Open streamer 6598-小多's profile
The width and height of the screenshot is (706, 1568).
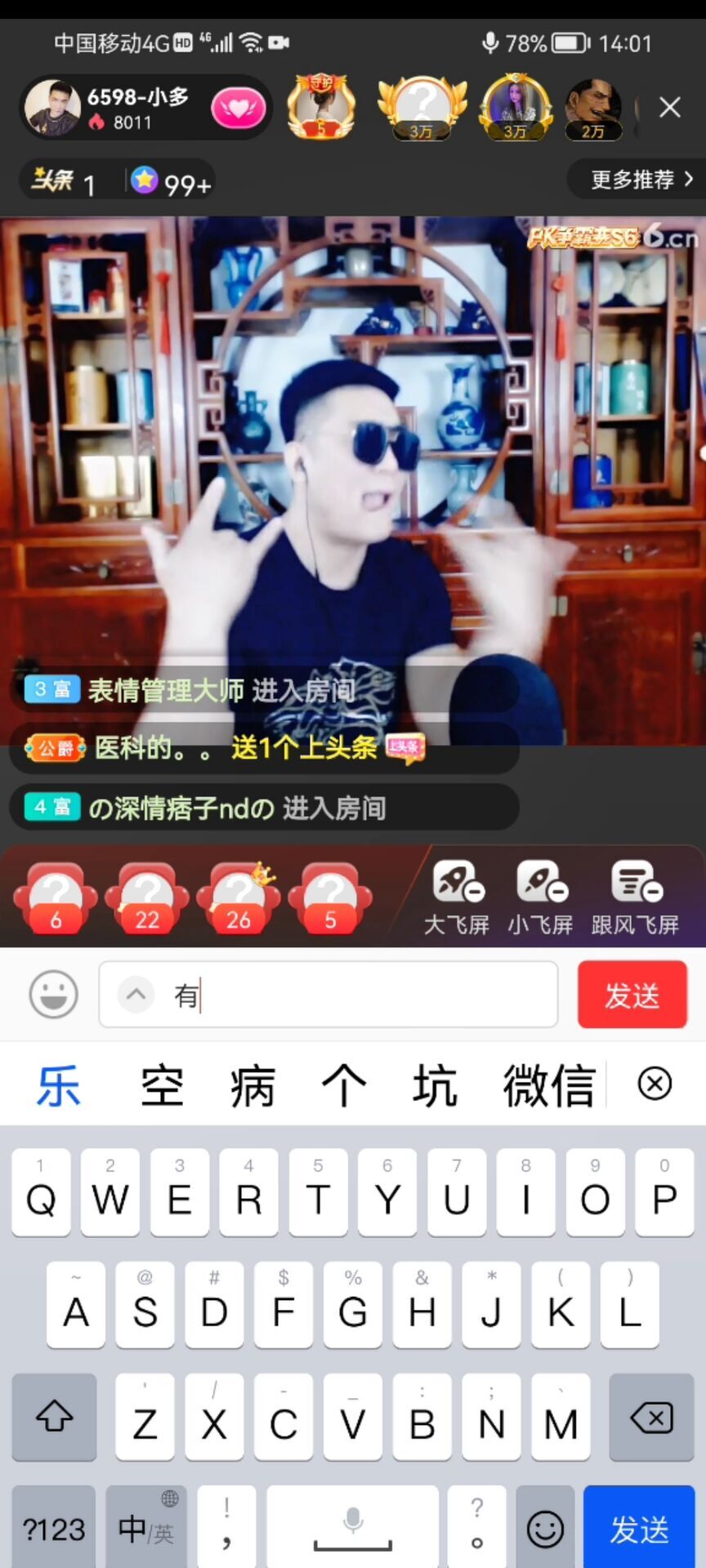coord(54,107)
